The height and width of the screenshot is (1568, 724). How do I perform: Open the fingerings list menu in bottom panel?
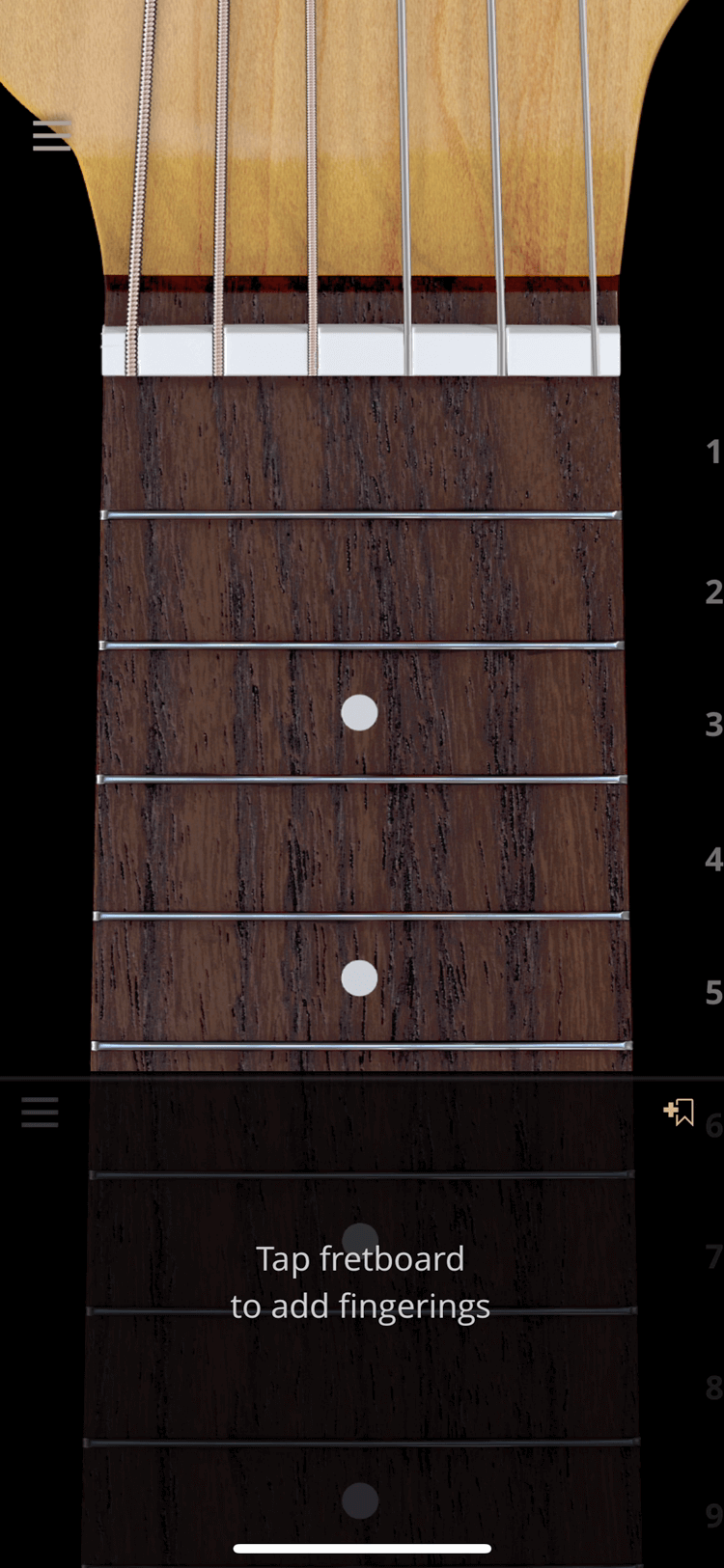click(40, 1112)
